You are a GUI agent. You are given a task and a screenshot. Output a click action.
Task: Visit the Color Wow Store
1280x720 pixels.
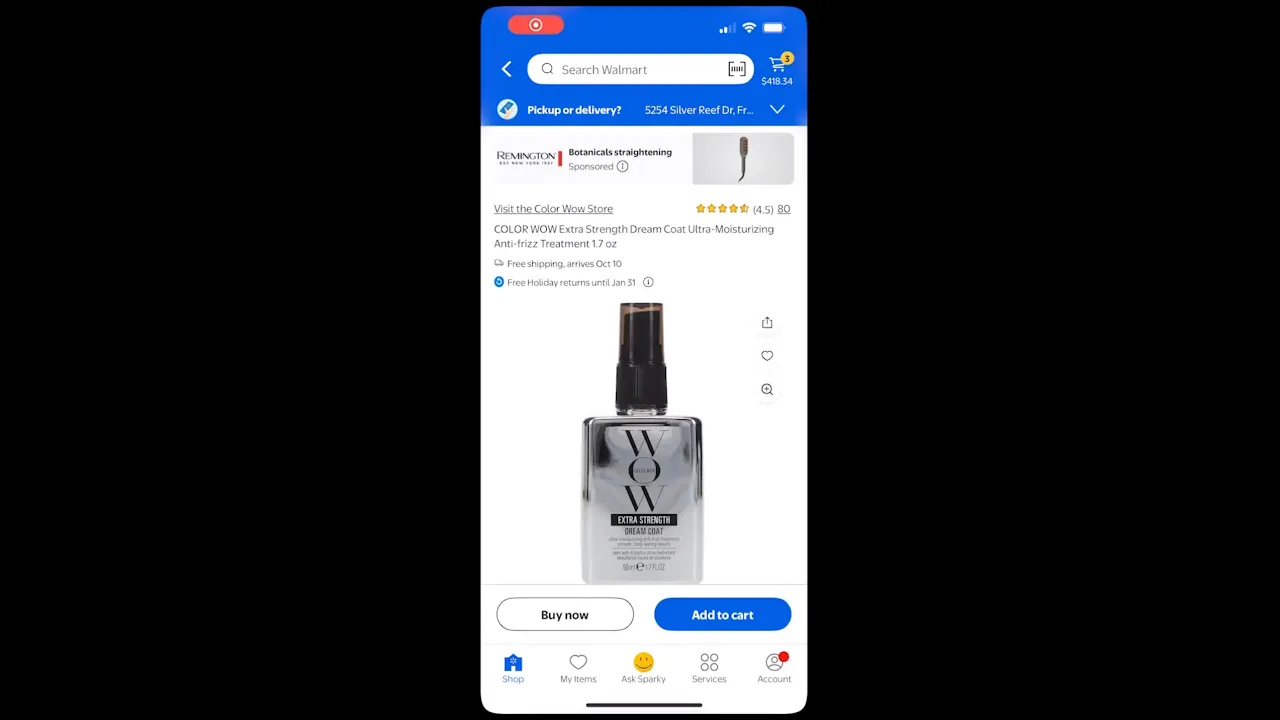point(553,209)
